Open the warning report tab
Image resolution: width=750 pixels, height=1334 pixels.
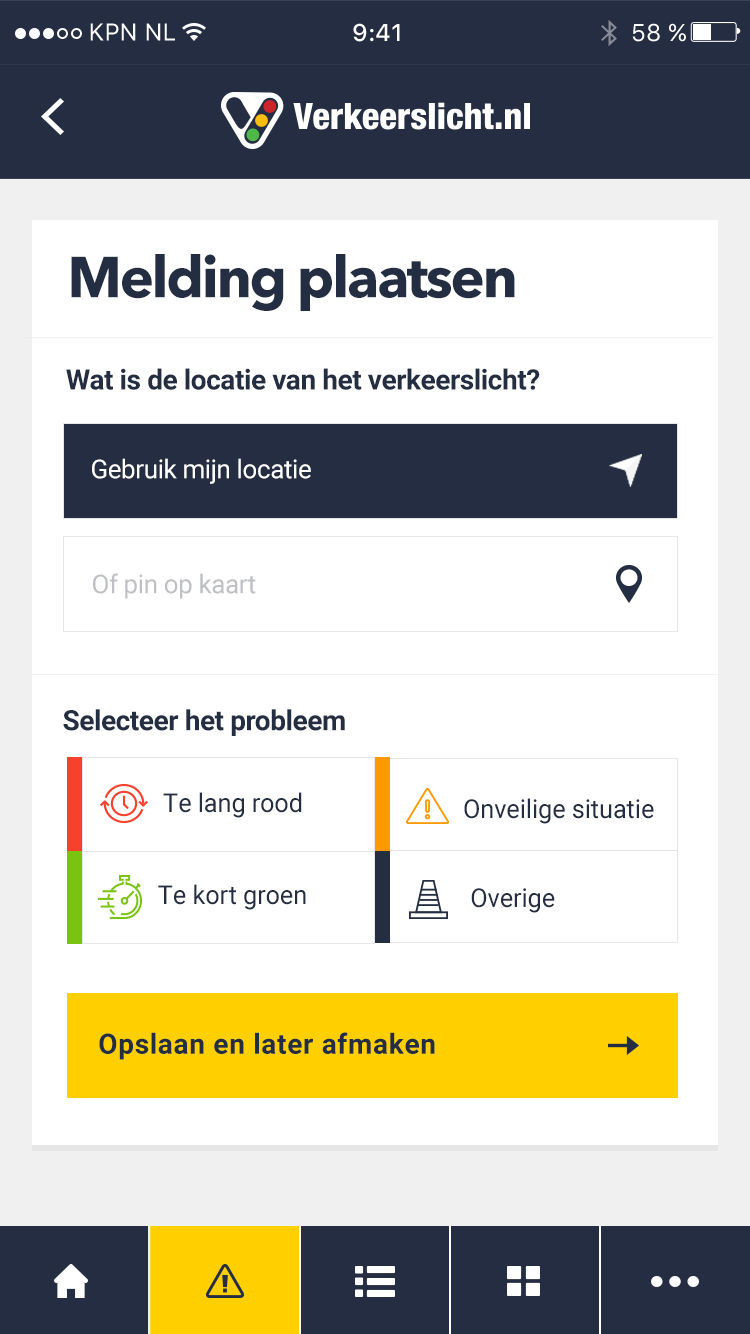[x=225, y=1280]
